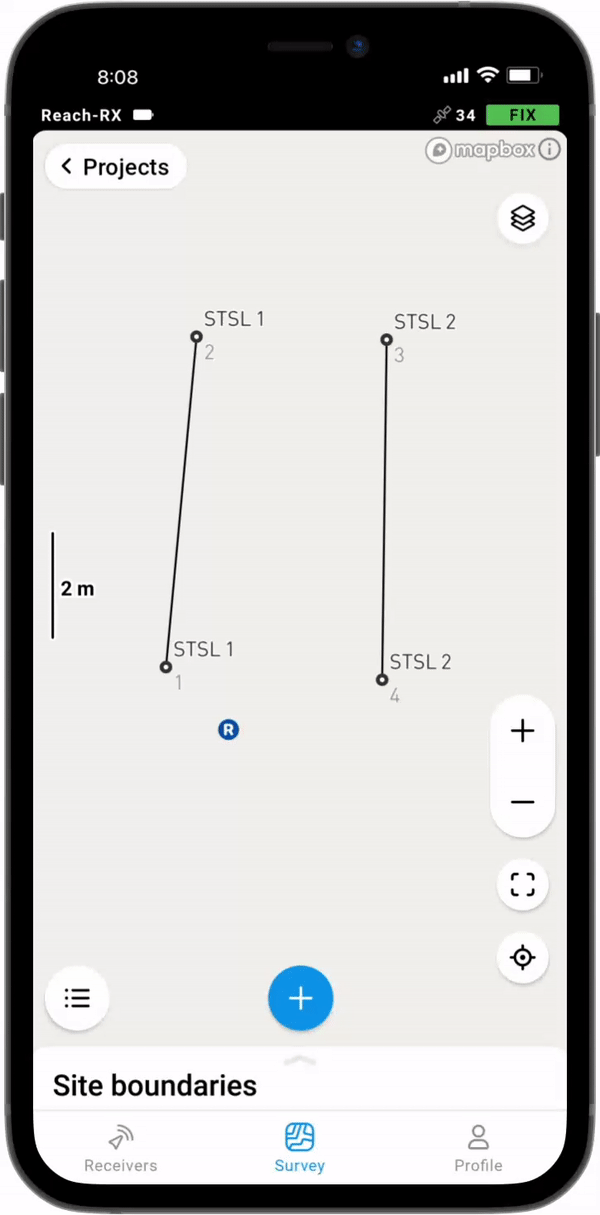Switch to the Survey tab

(x=300, y=1145)
